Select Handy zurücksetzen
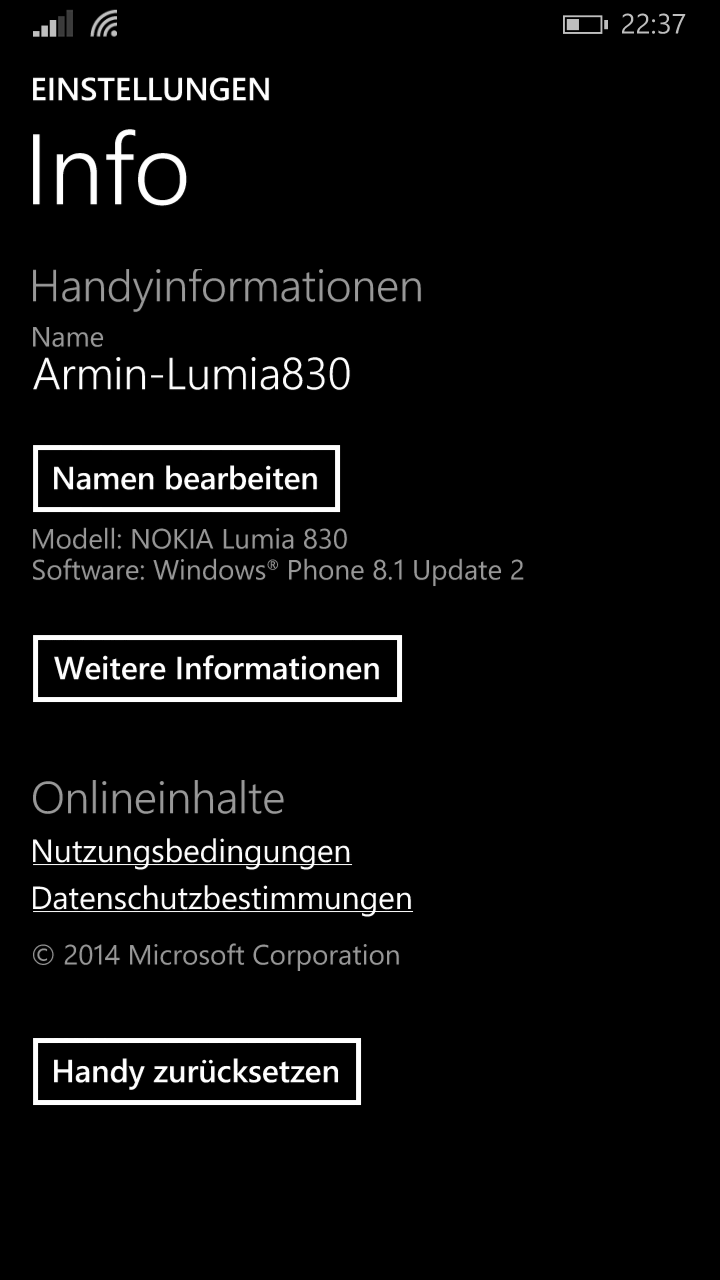This screenshot has height=1280, width=720. [x=196, y=1071]
